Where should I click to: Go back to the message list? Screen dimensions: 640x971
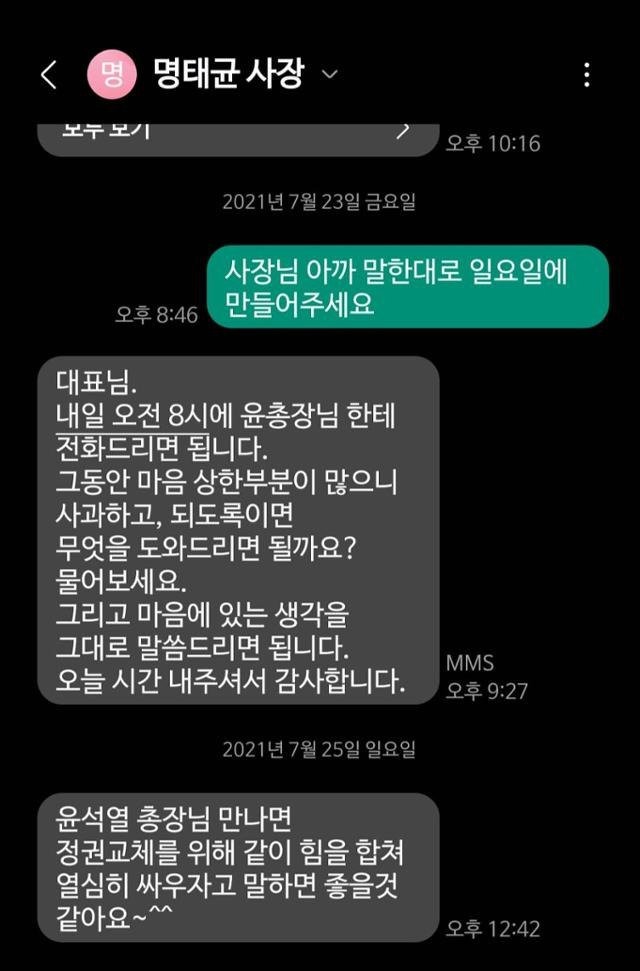coord(48,75)
